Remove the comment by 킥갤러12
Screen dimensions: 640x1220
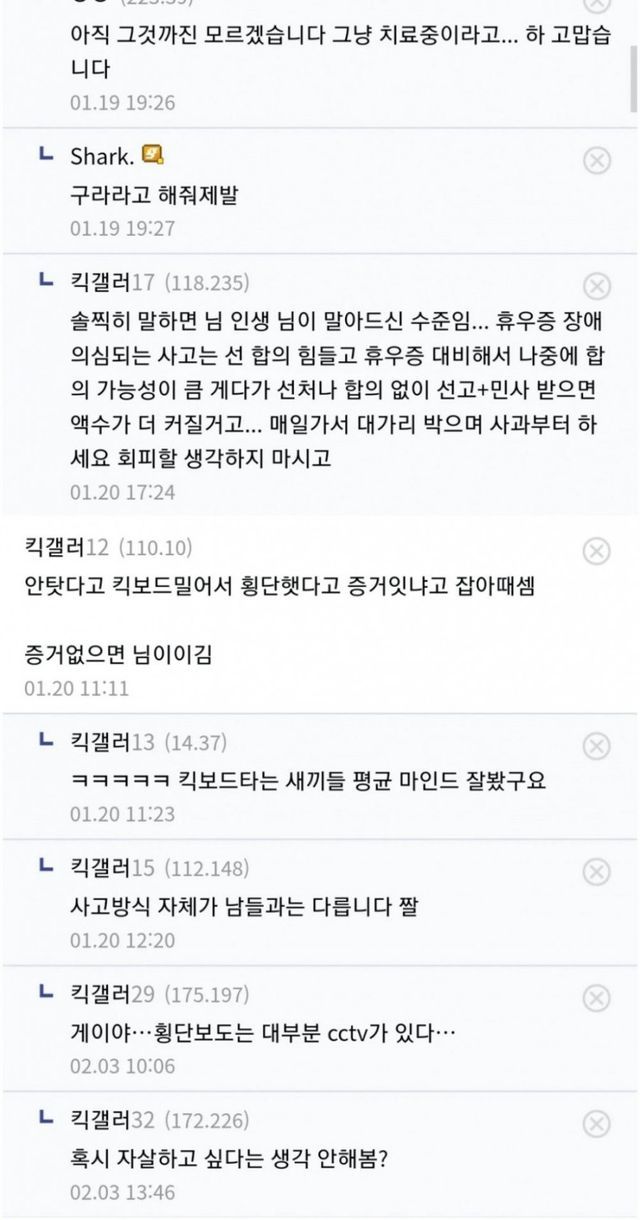(x=596, y=550)
